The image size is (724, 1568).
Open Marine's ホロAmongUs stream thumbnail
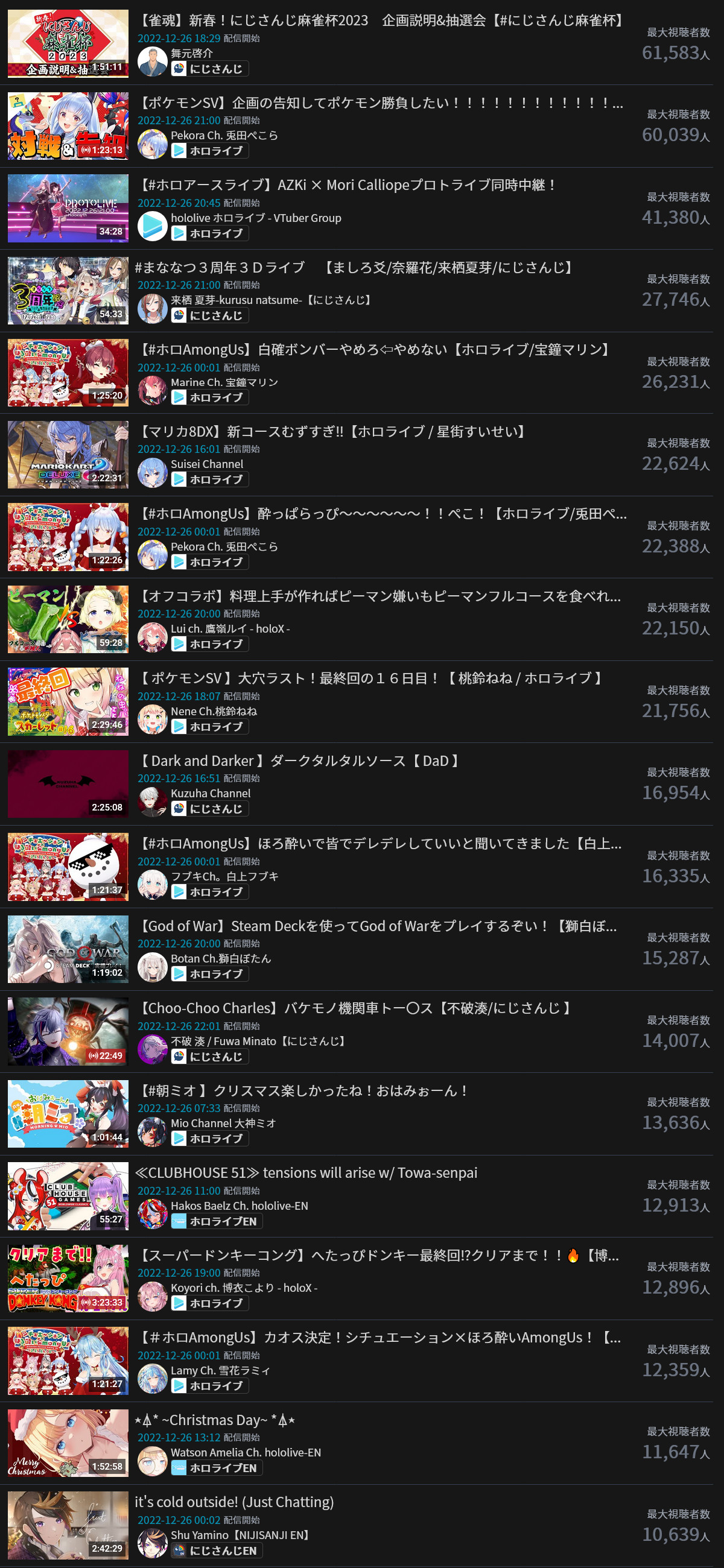point(68,373)
